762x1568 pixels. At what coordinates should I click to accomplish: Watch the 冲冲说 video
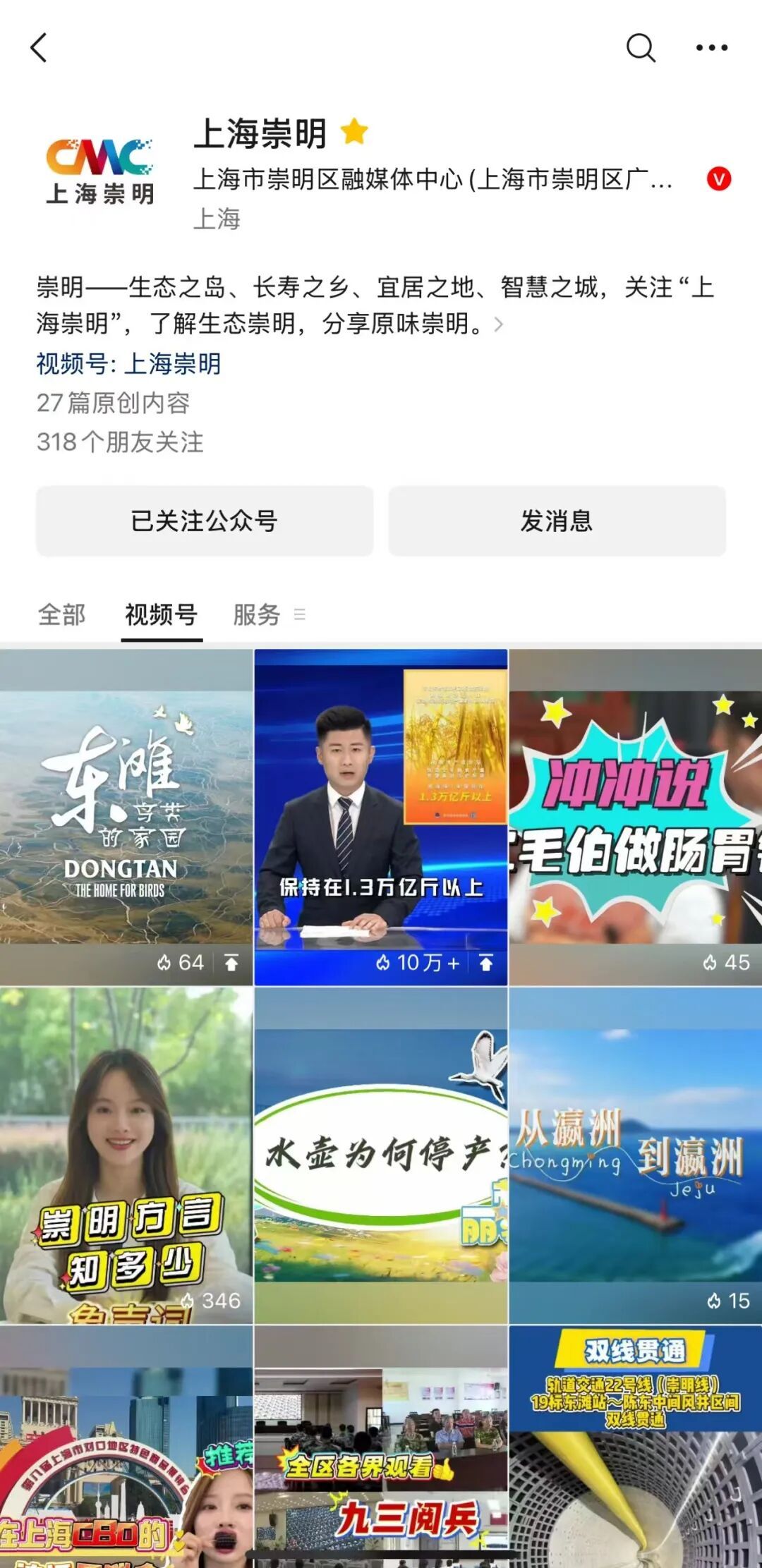point(636,817)
